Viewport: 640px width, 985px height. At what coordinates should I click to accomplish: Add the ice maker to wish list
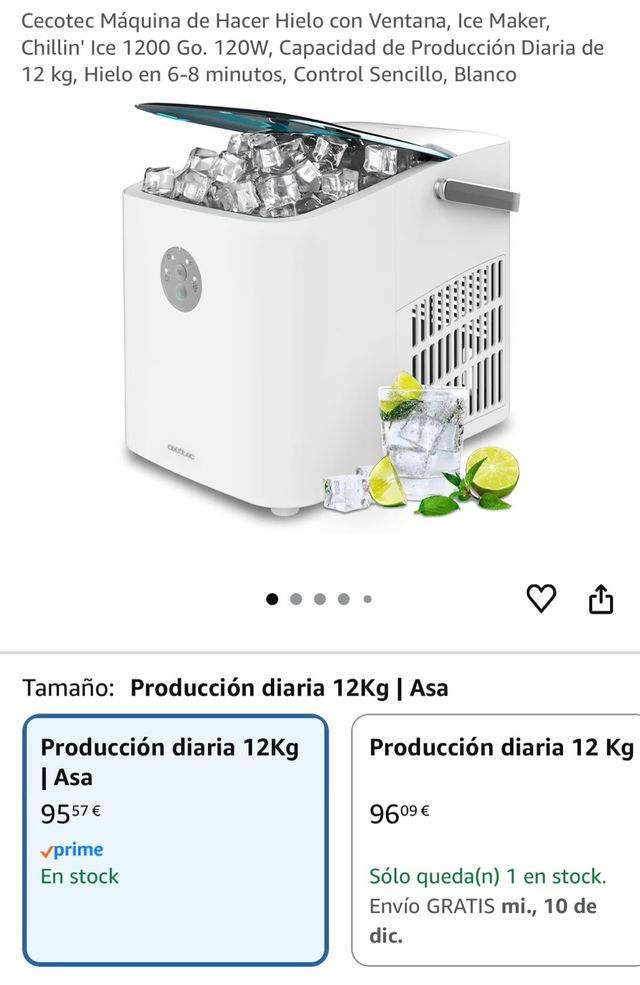coord(541,599)
